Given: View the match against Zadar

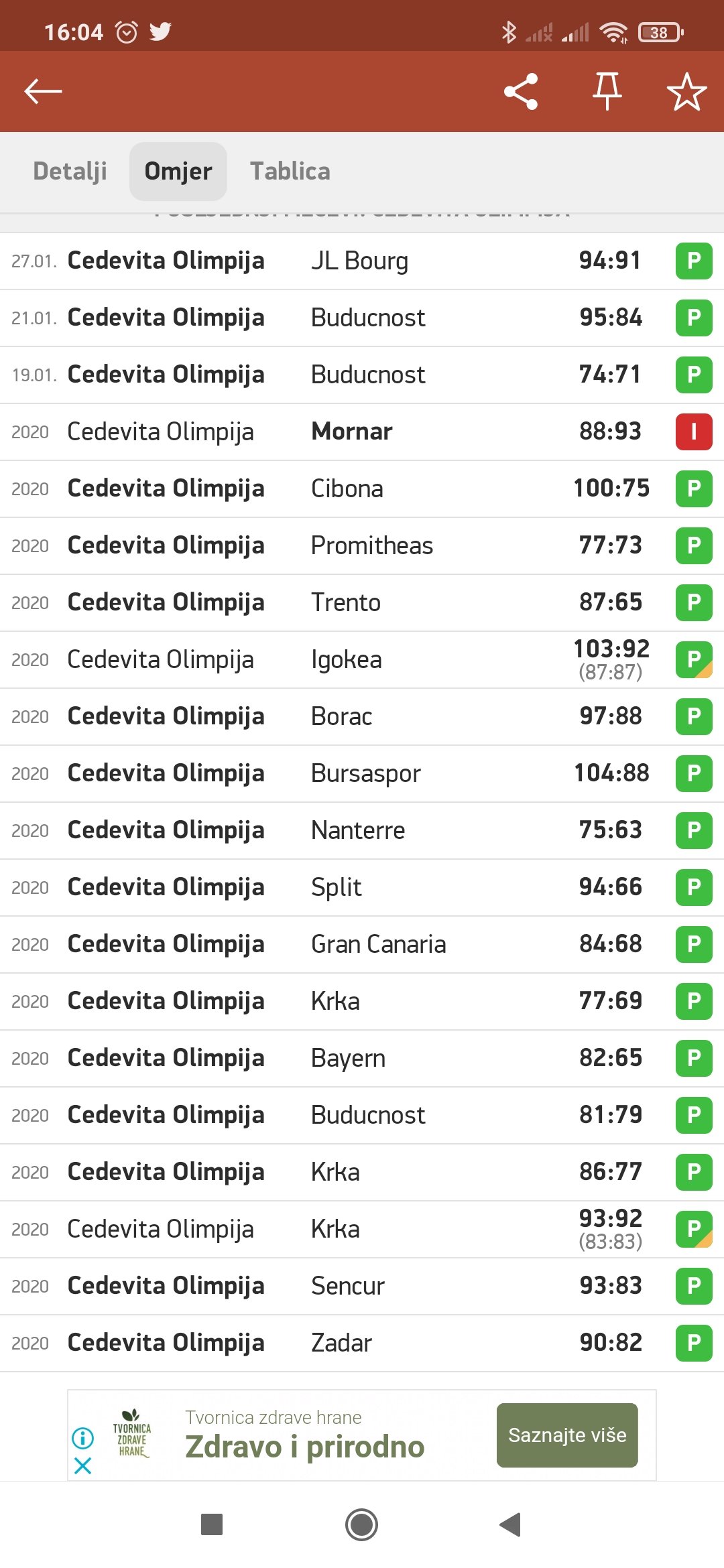Looking at the screenshot, I should [x=362, y=1344].
